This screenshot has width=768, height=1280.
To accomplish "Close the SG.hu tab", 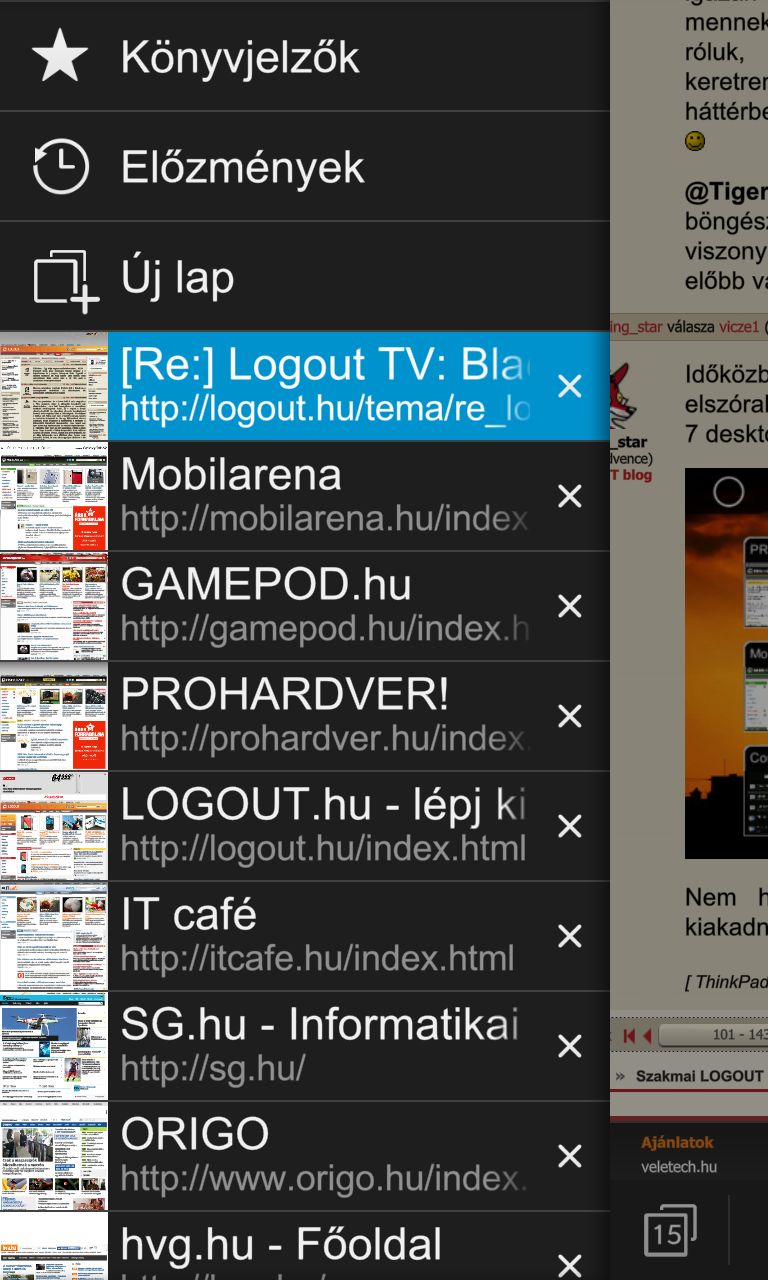I will click(570, 1046).
